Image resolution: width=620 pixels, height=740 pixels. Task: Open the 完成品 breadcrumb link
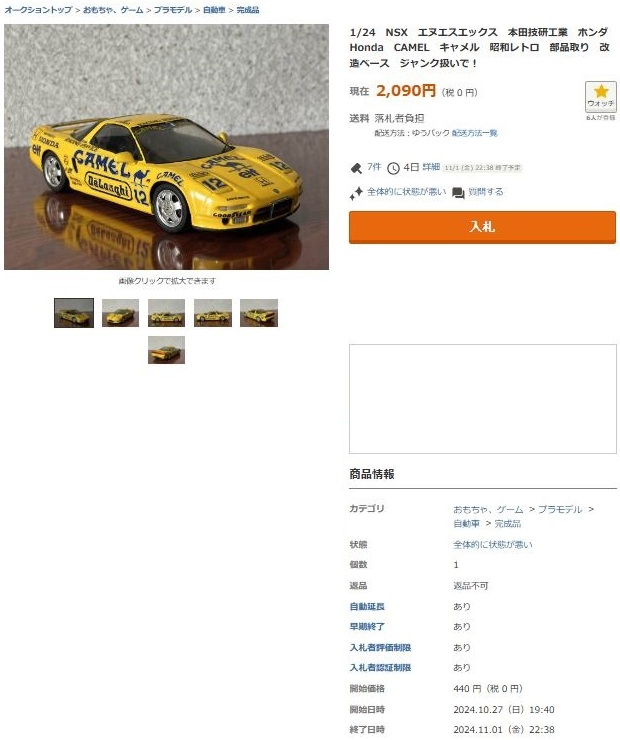coord(247,9)
